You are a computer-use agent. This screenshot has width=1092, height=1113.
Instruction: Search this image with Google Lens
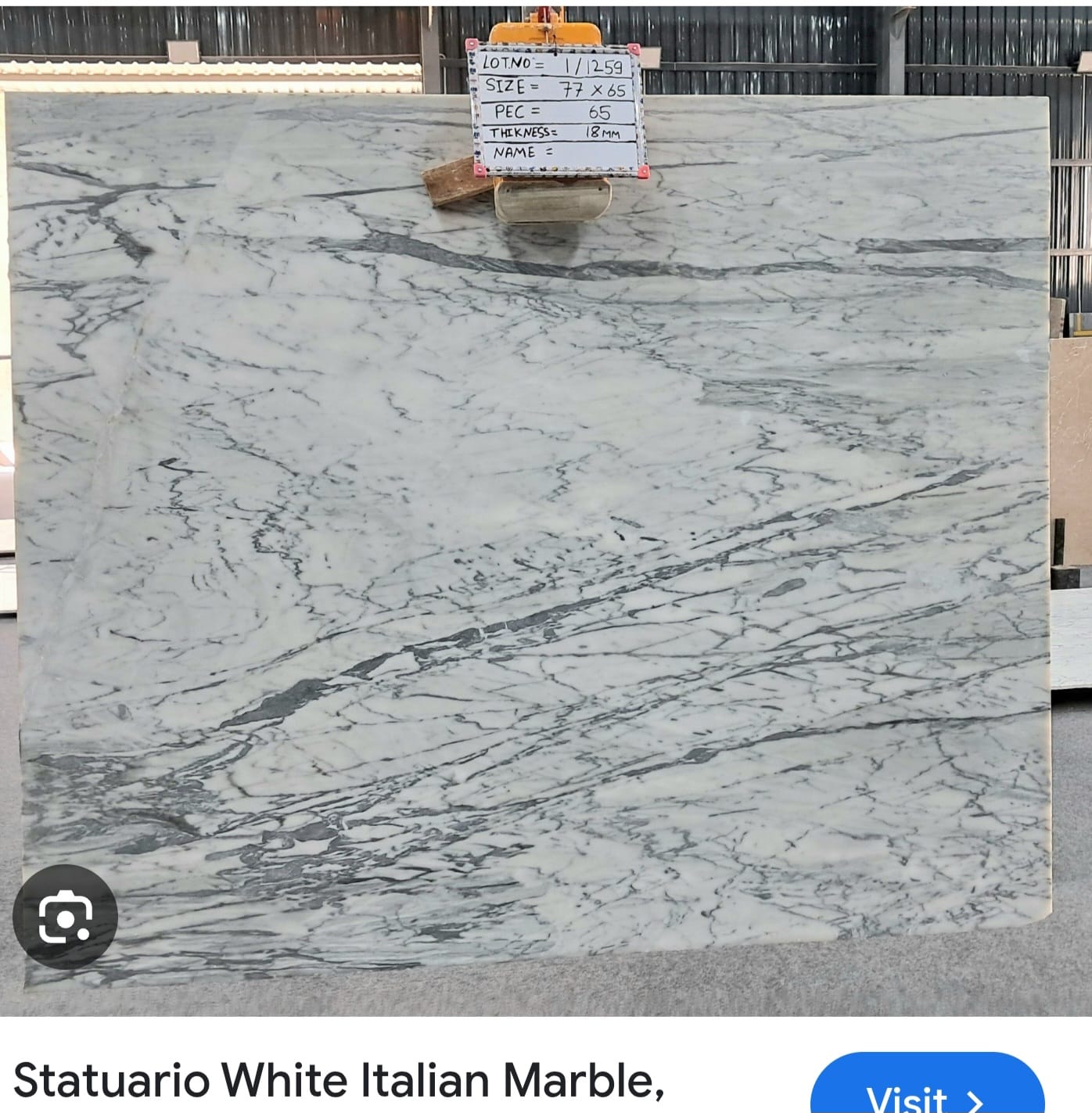(x=66, y=915)
